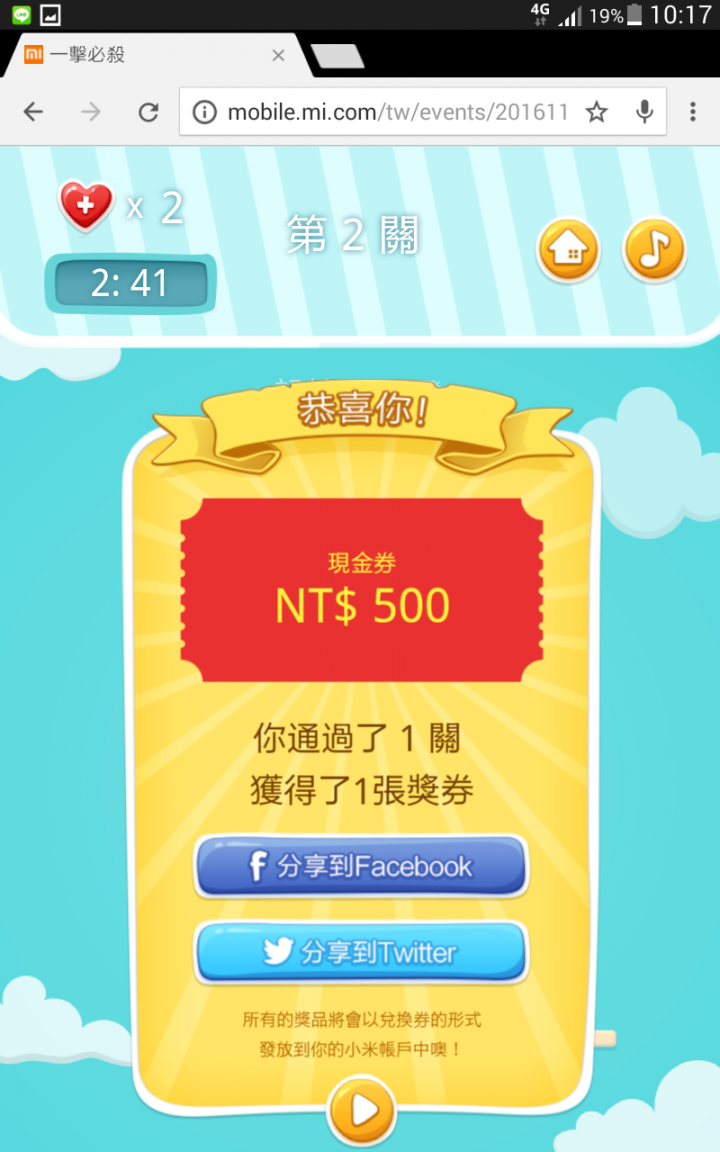Share the prize to Facebook

tap(360, 866)
